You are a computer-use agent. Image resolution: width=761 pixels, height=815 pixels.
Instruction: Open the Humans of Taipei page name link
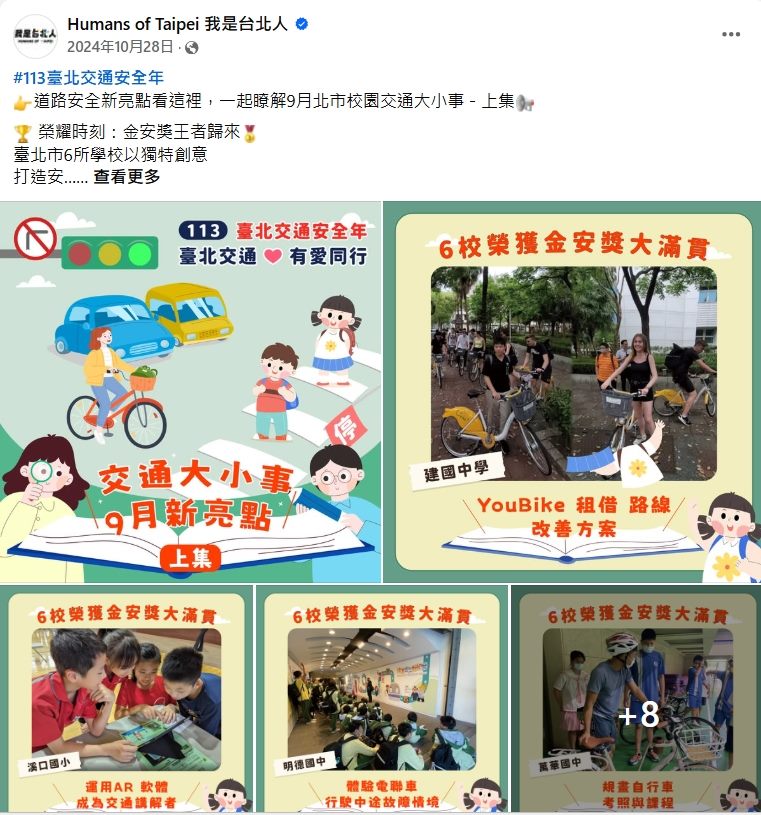point(176,24)
